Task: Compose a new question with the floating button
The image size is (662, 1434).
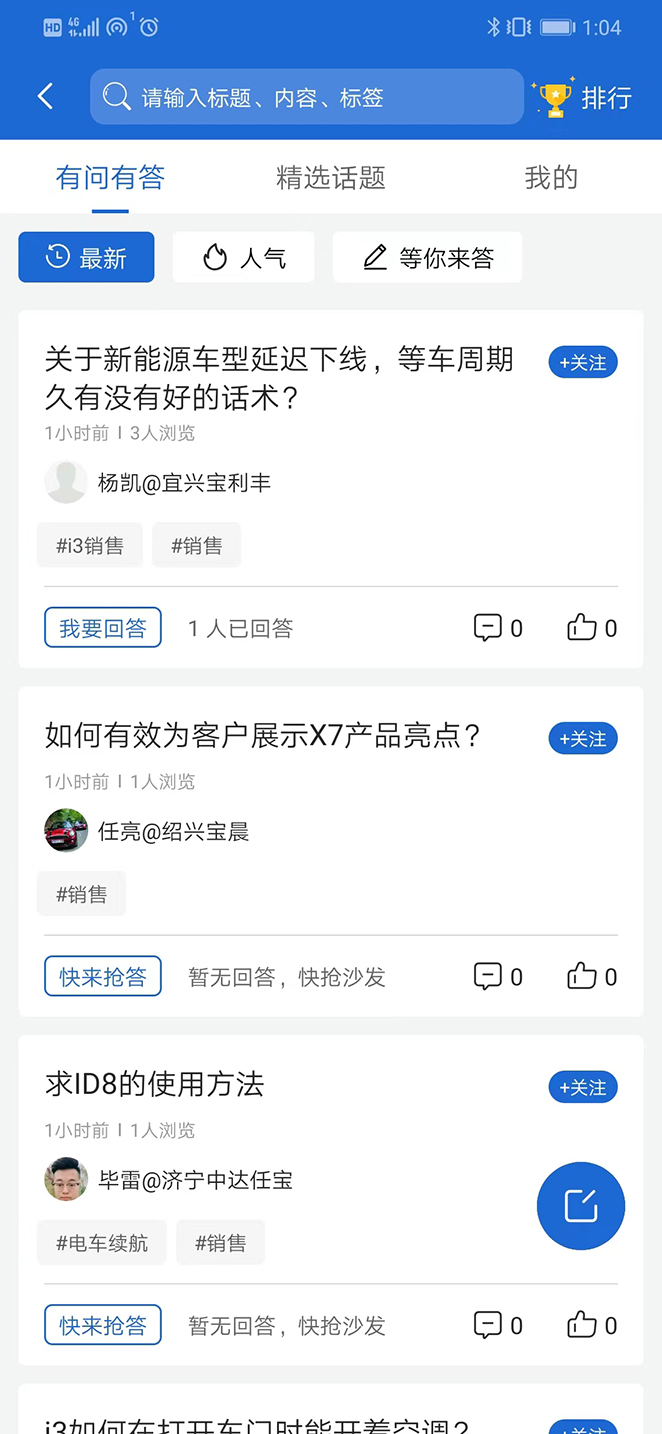Action: (x=581, y=1206)
